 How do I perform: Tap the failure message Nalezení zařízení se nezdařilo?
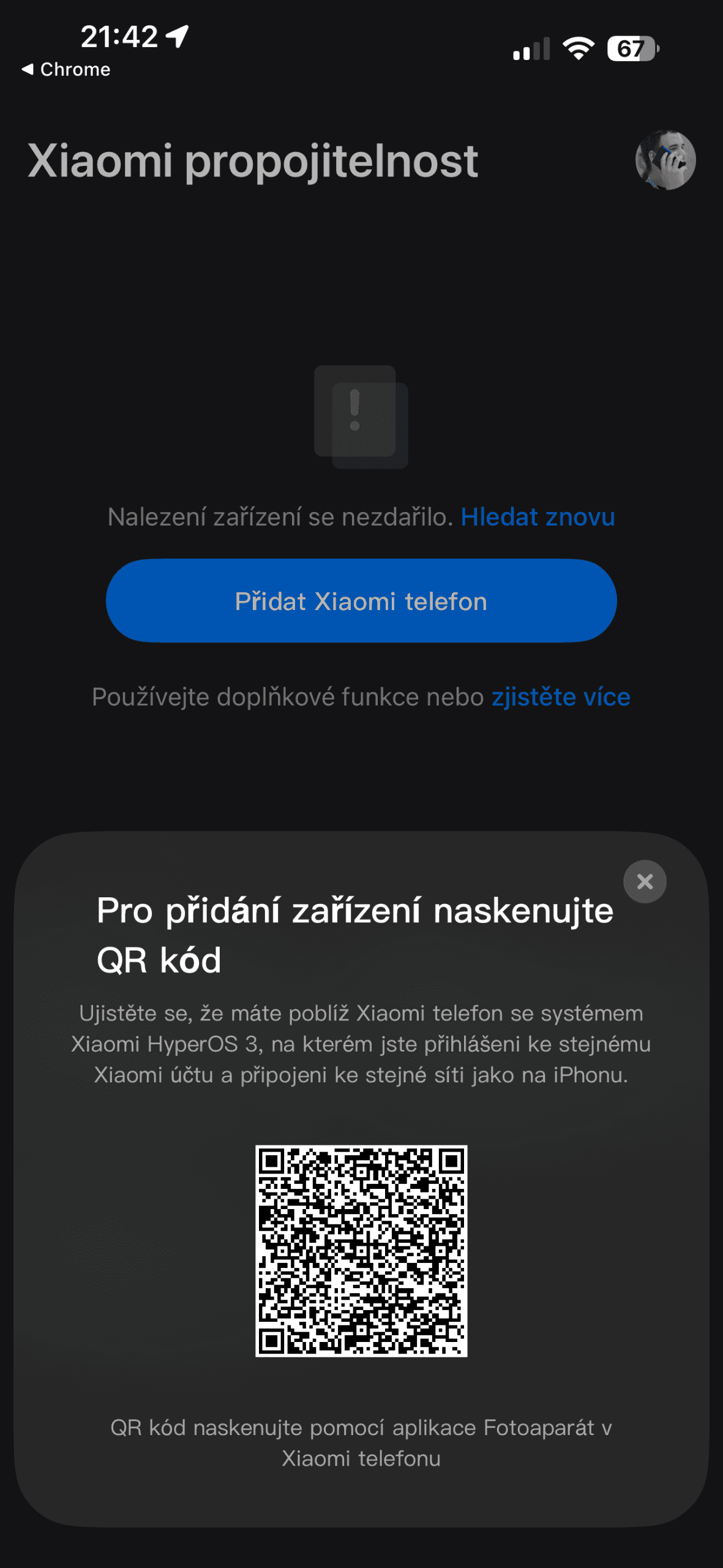coord(279,518)
